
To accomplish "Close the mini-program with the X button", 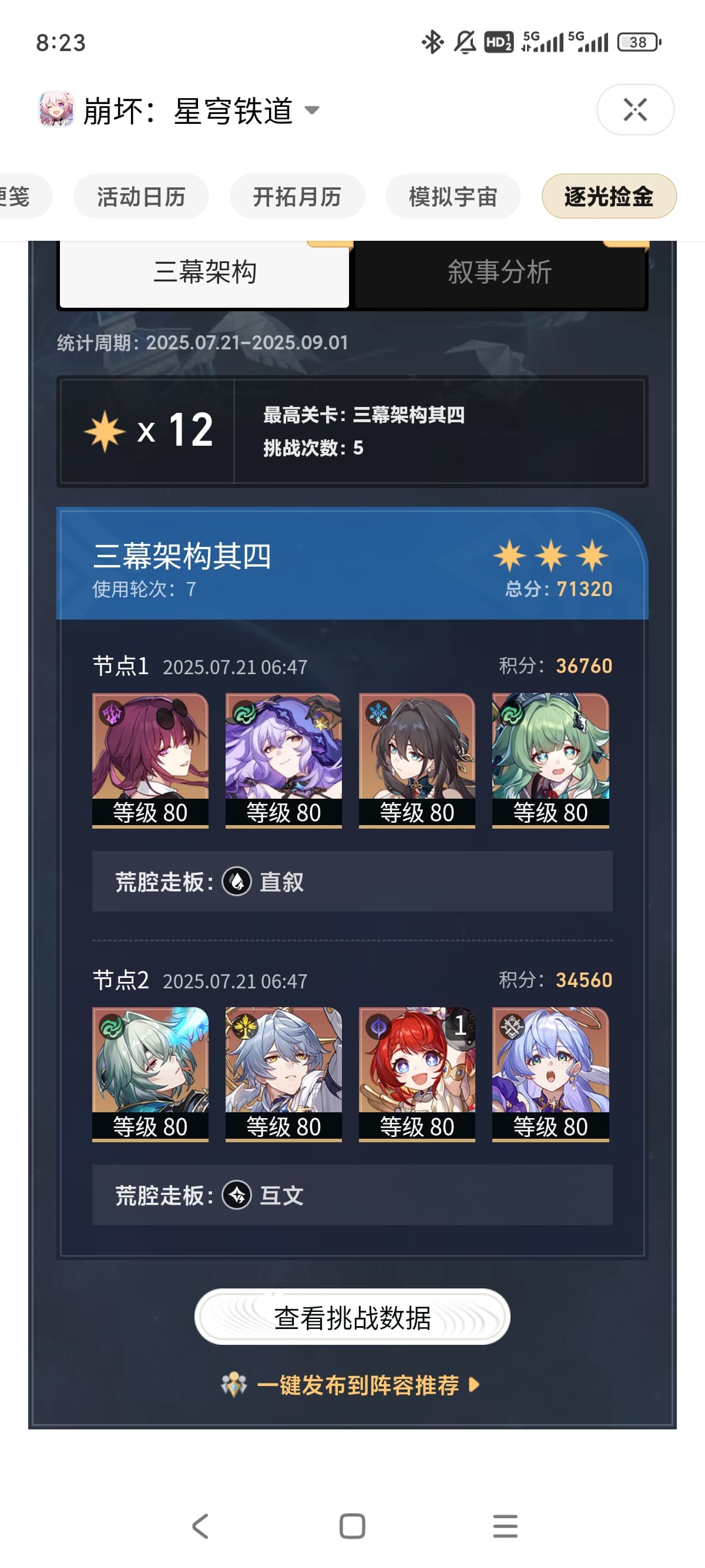I will pos(634,110).
